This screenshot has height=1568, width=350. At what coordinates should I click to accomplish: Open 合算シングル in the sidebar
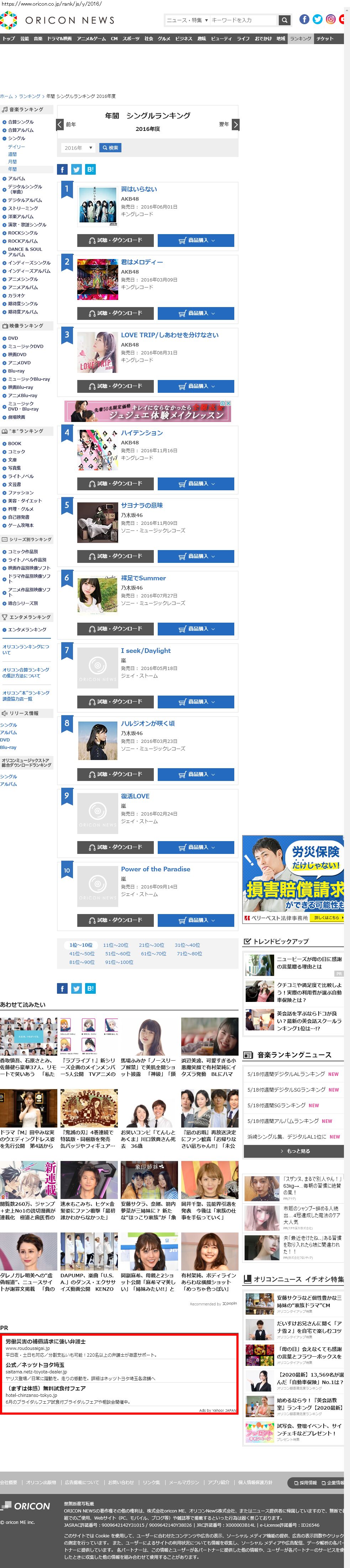tap(21, 122)
